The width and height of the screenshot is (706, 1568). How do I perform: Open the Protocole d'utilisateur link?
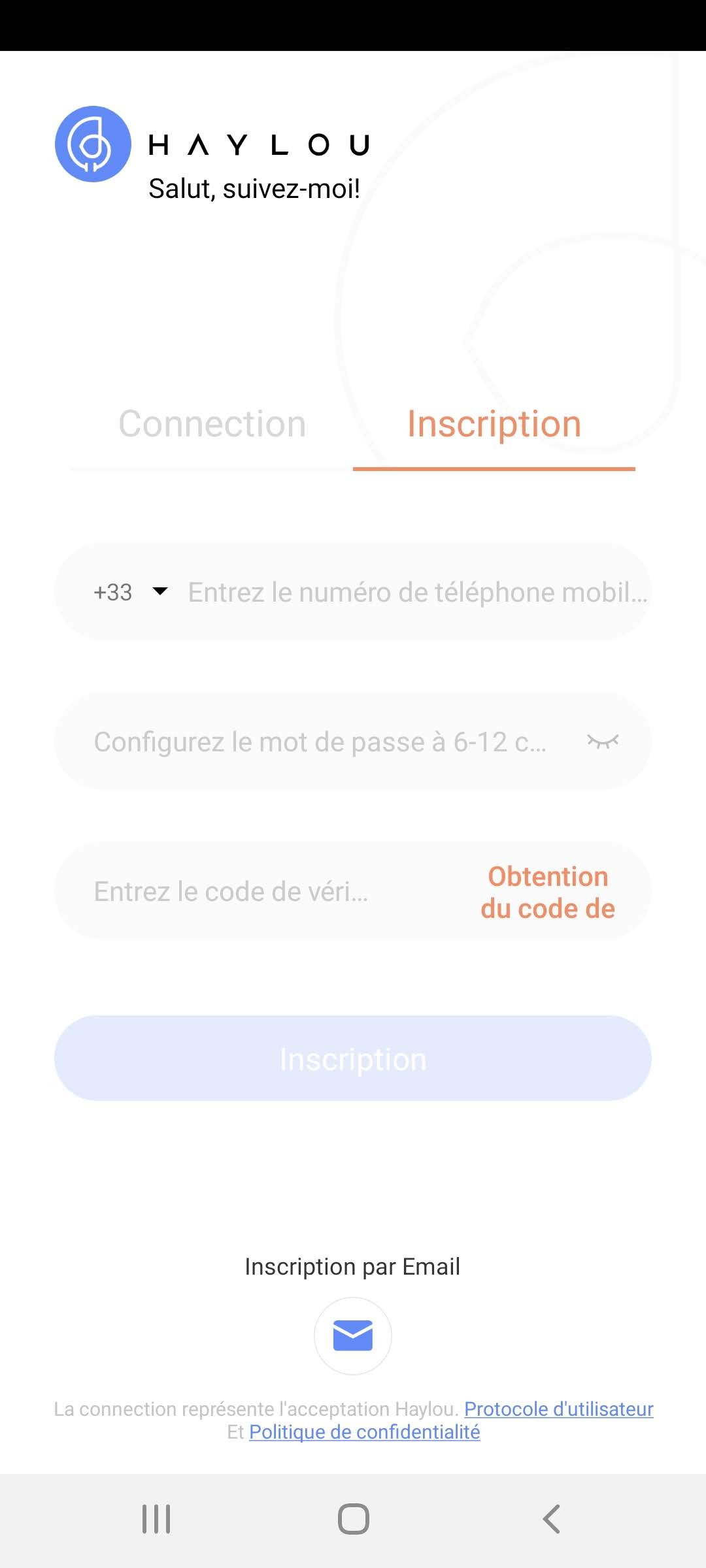[559, 1409]
